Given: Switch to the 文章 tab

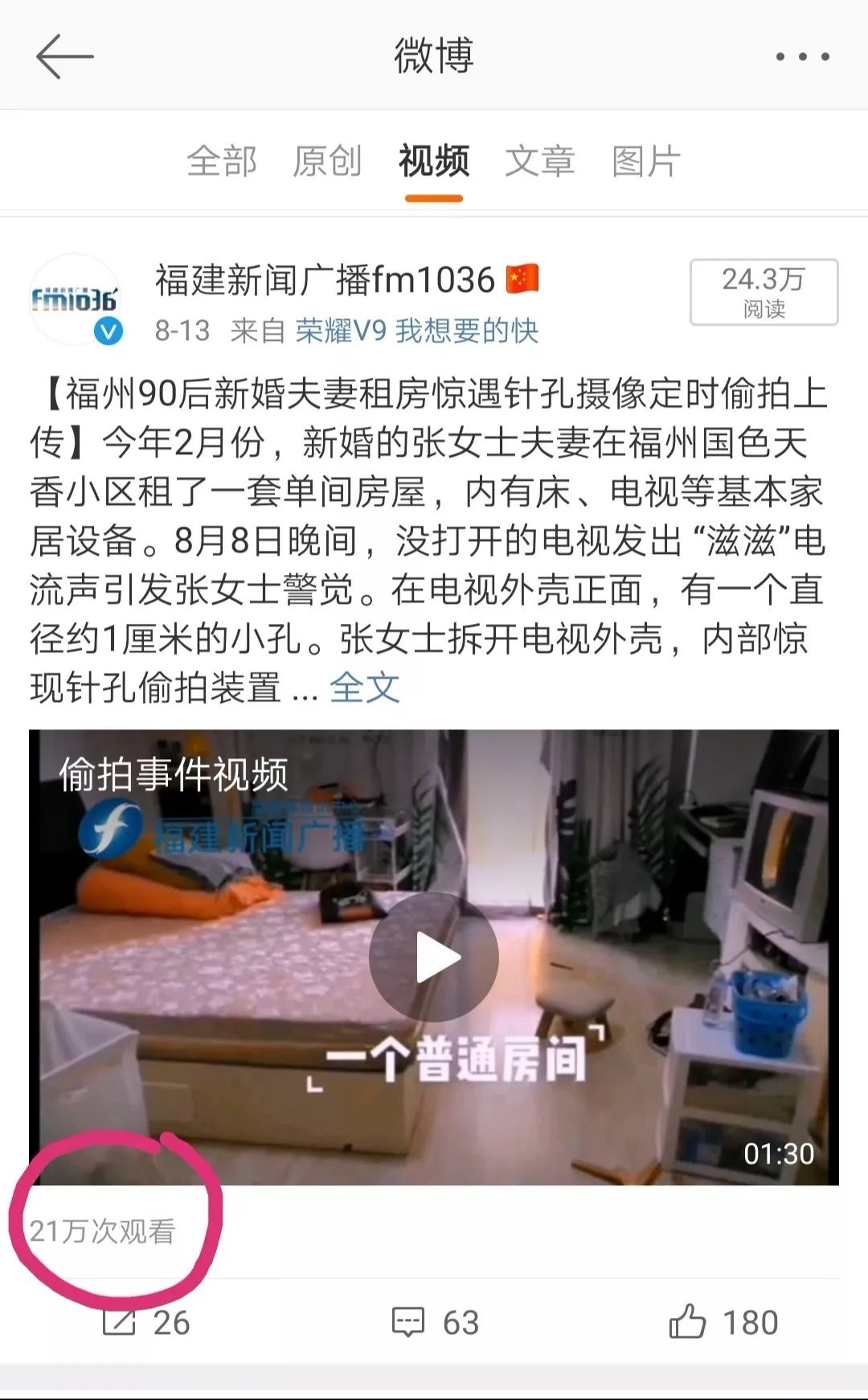Looking at the screenshot, I should coord(540,161).
